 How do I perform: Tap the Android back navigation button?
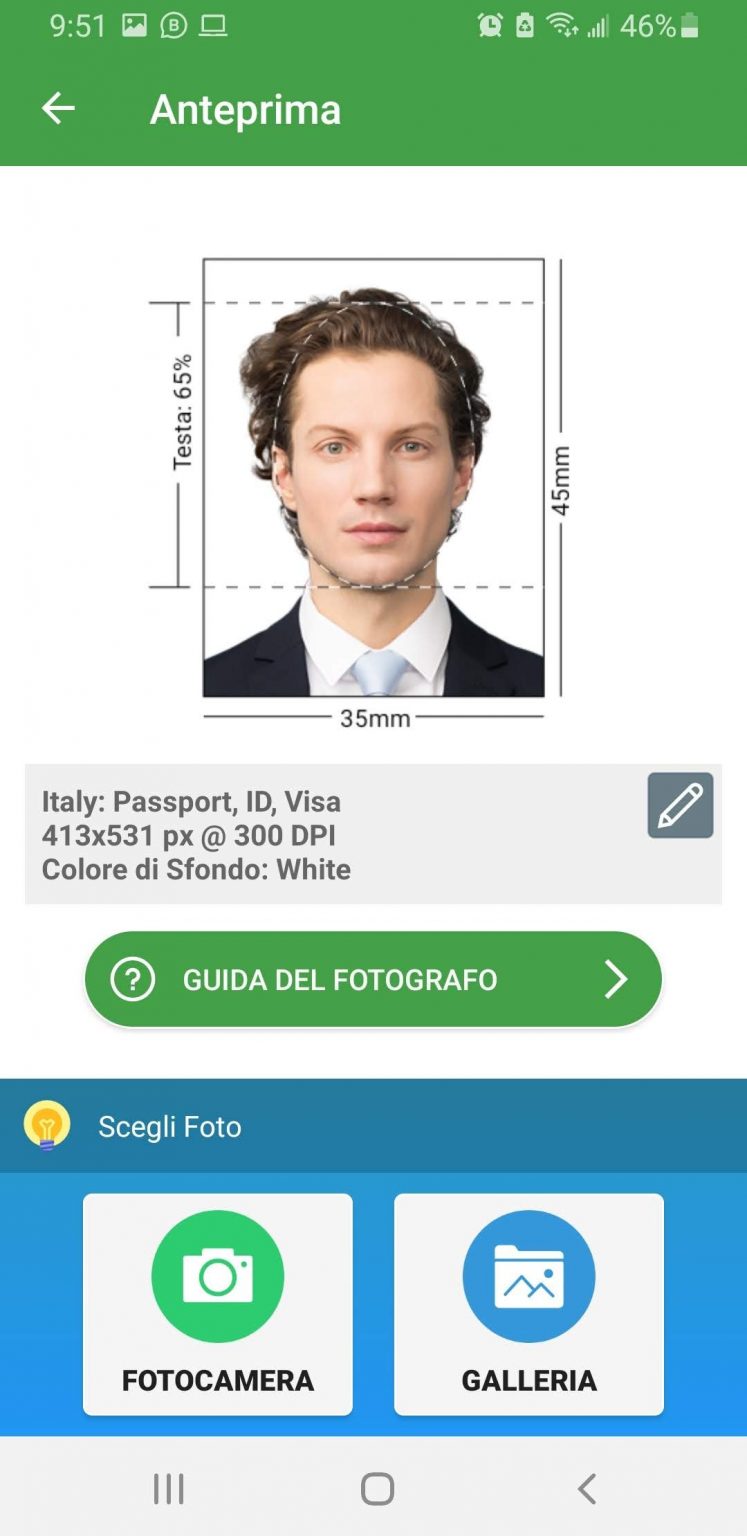click(x=585, y=1488)
